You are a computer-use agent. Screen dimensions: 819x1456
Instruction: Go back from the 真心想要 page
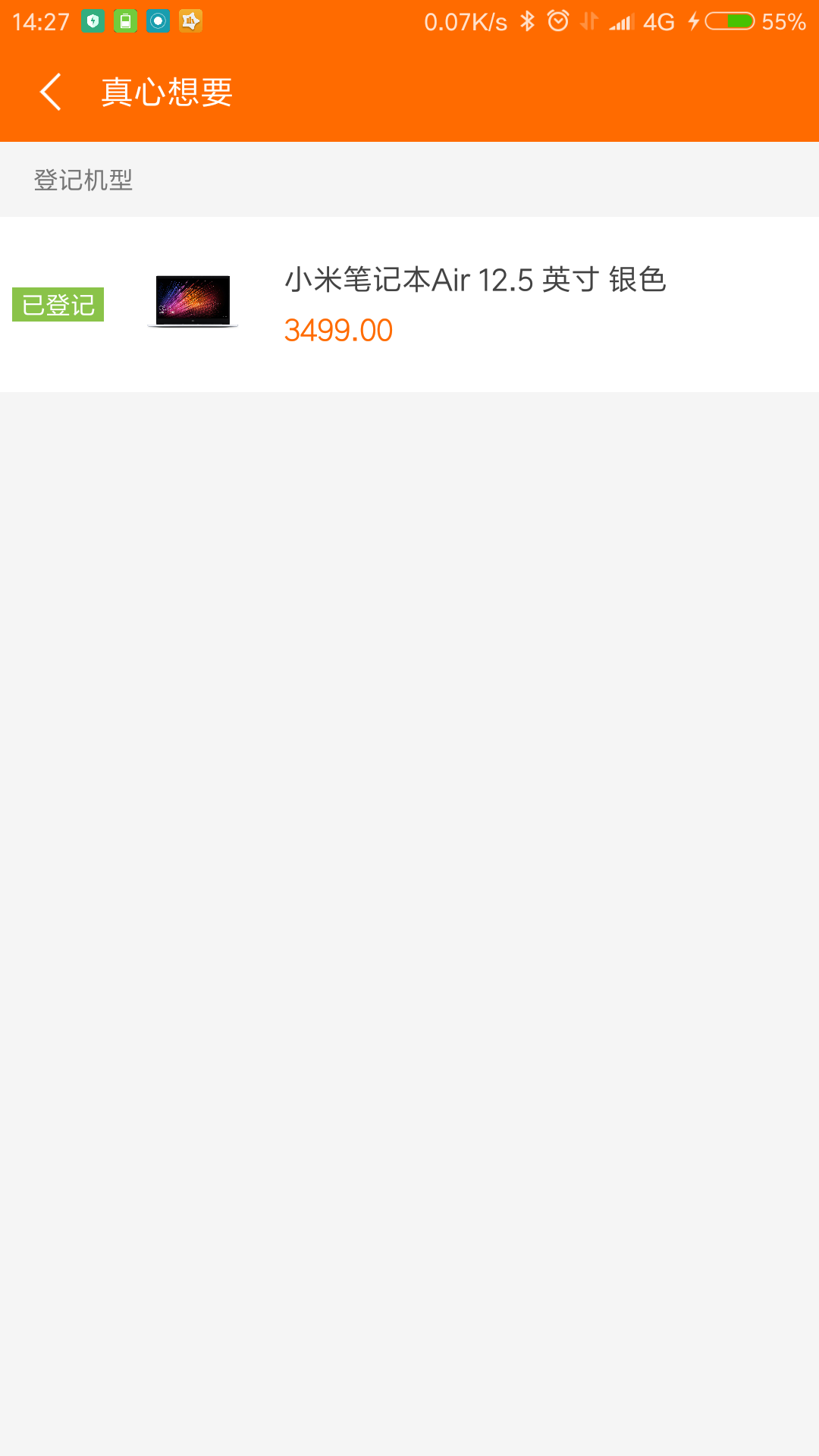(50, 93)
